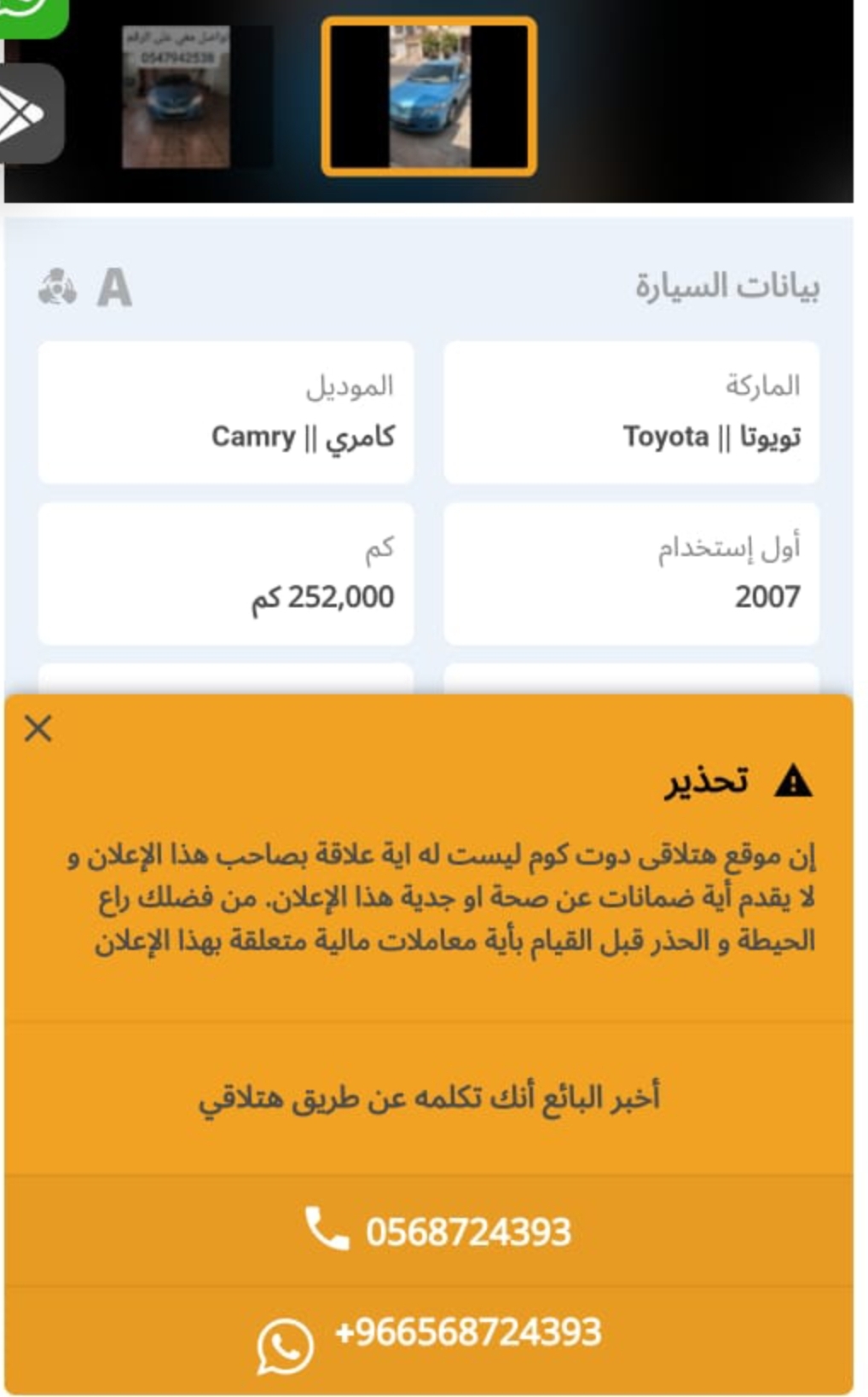The image size is (868, 1397).
Task: Select the highlighted second car photo thumbnail
Action: point(429,96)
